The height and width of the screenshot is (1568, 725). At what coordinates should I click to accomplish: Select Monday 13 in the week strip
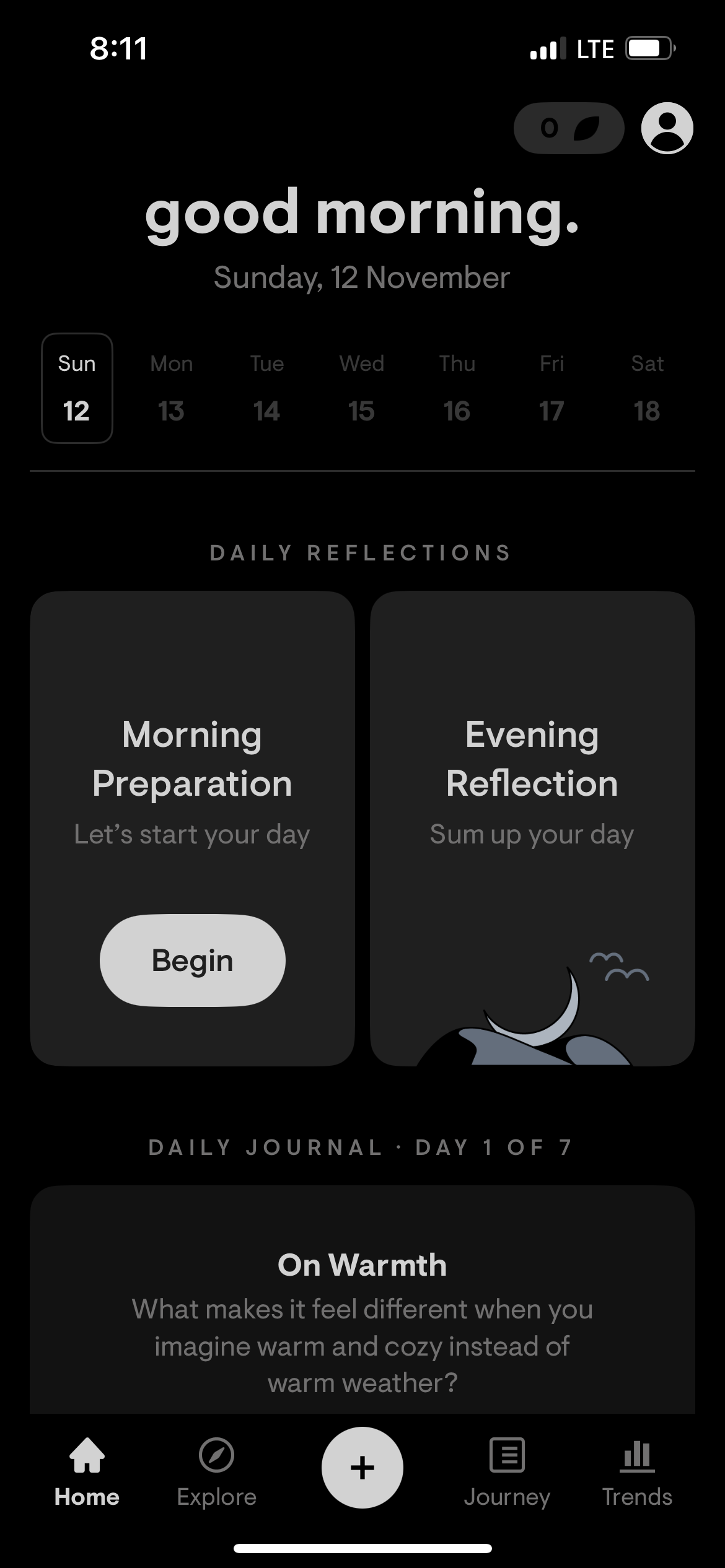(171, 385)
